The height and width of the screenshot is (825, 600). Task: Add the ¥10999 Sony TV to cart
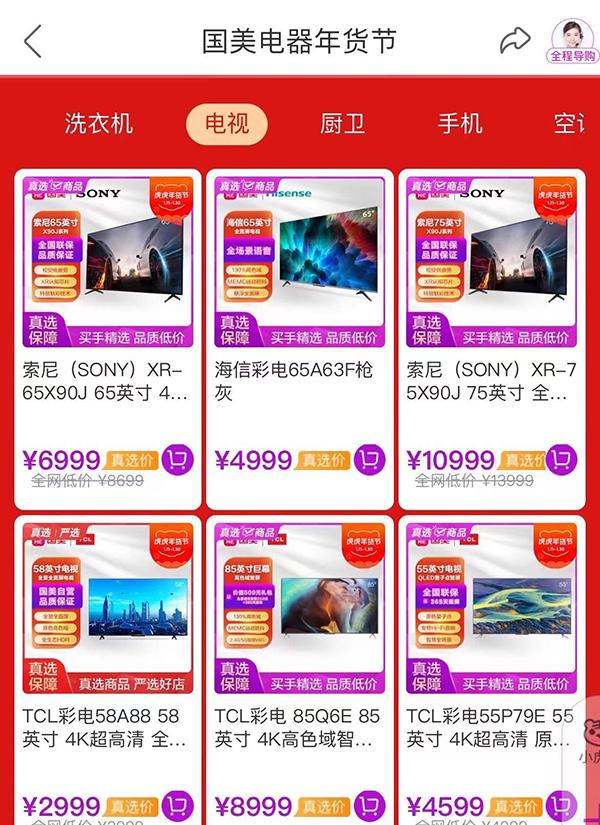click(x=562, y=460)
